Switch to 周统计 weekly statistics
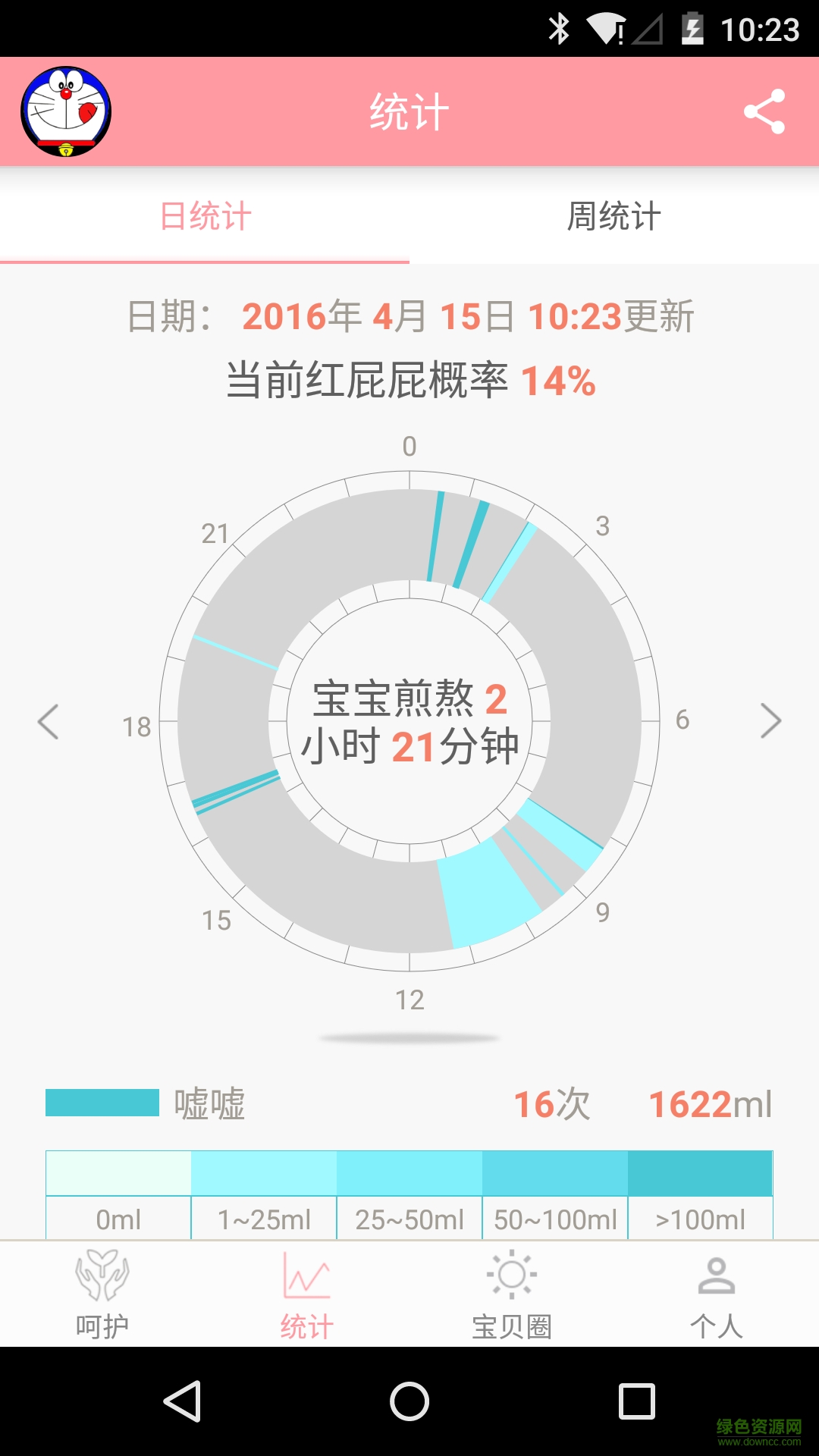The height and width of the screenshot is (1456, 819). tap(614, 216)
